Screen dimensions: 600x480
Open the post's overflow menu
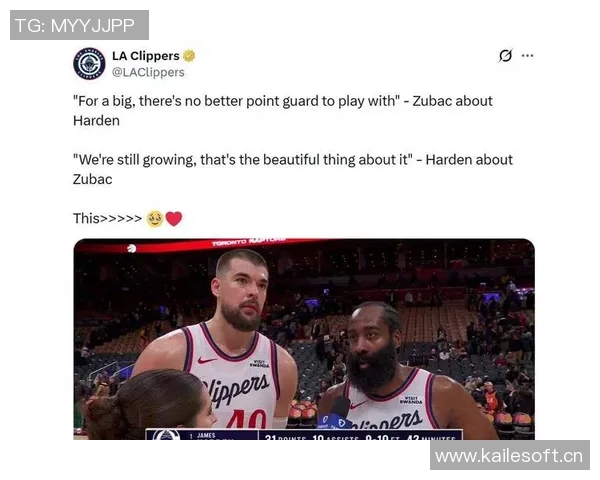pyautogui.click(x=528, y=56)
